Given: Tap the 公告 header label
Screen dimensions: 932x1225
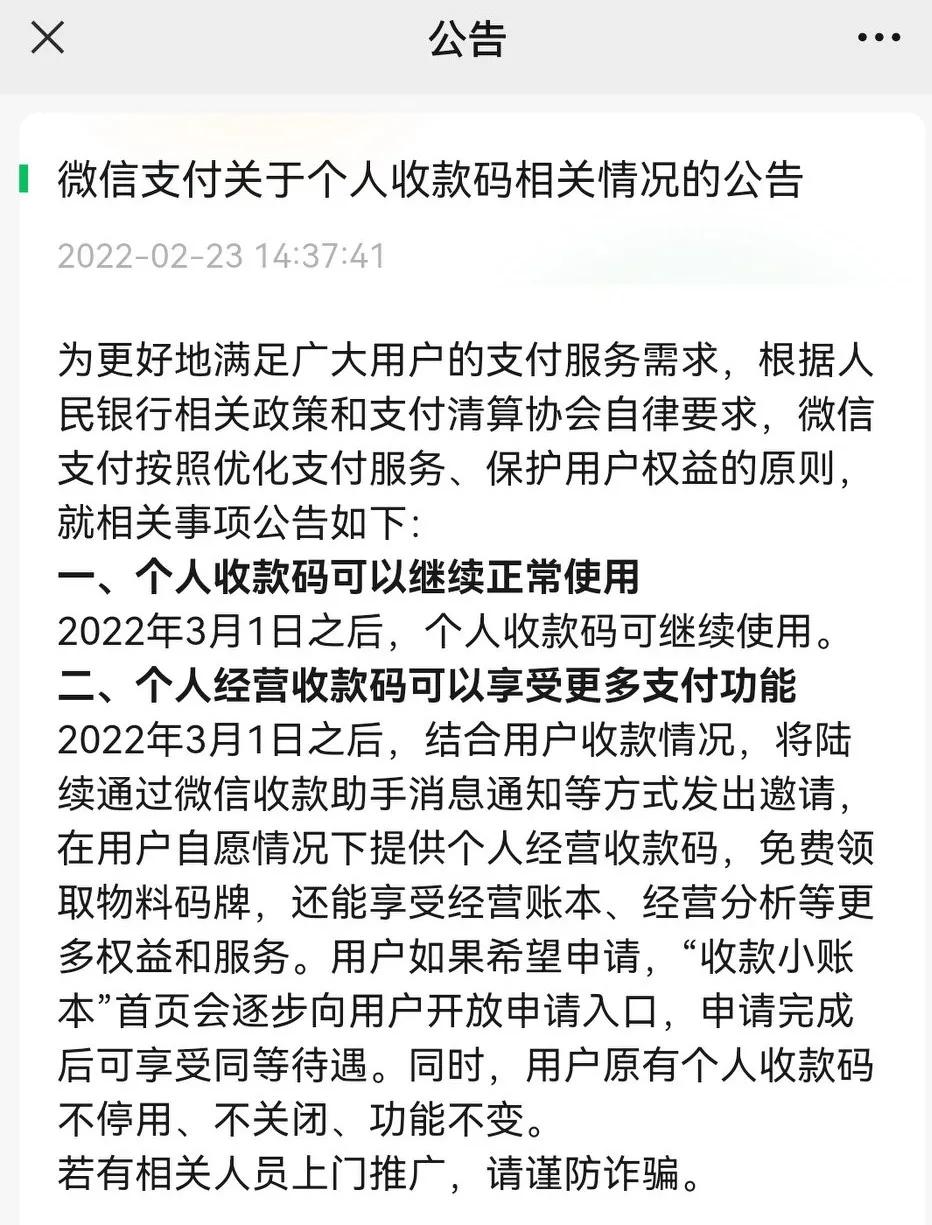Looking at the screenshot, I should coord(466,39).
